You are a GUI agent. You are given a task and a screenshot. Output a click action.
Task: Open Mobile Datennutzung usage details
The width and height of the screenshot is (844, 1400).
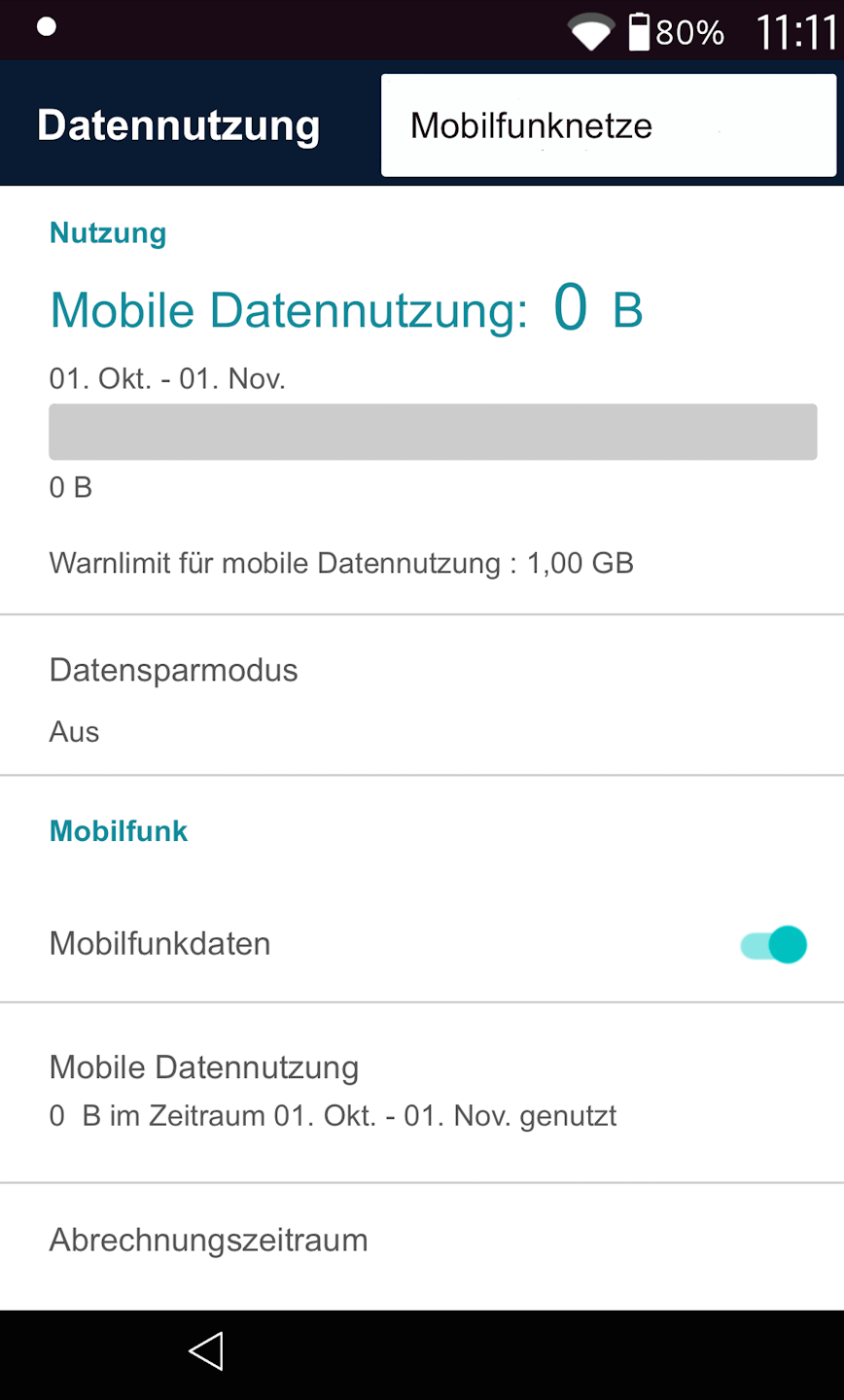click(421, 1091)
